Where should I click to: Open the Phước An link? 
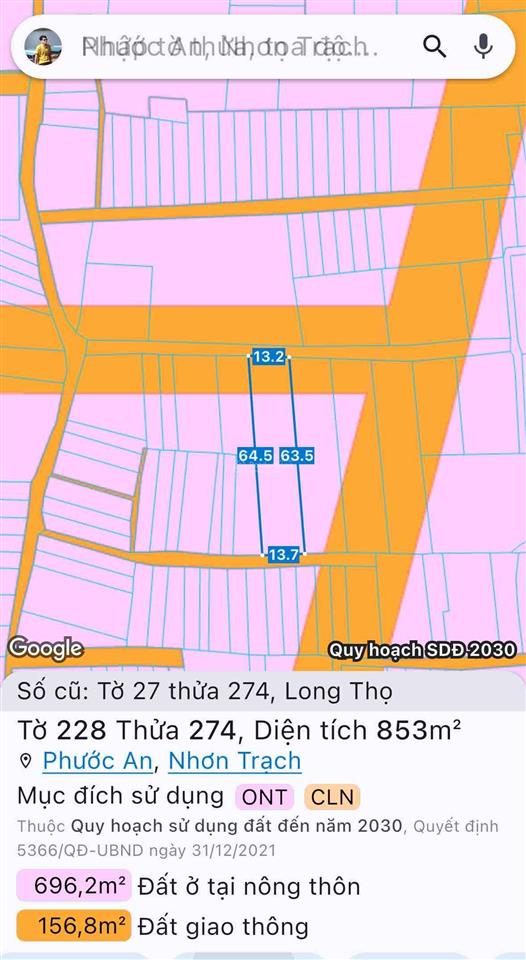click(97, 761)
